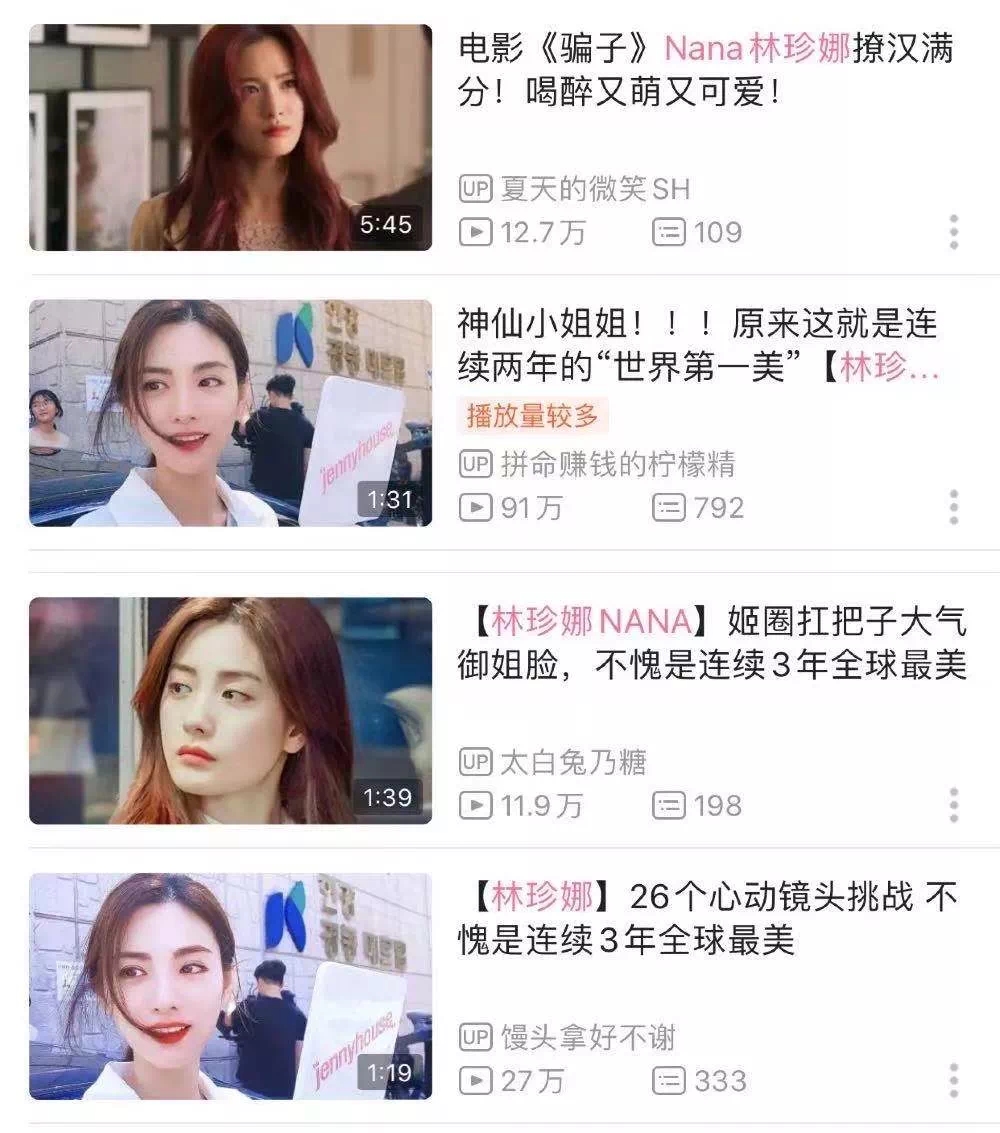Viewport: 1000px width, 1133px height.
Task: Open the 1:39 video thumbnail by 太白兔乃糖
Action: (x=230, y=710)
